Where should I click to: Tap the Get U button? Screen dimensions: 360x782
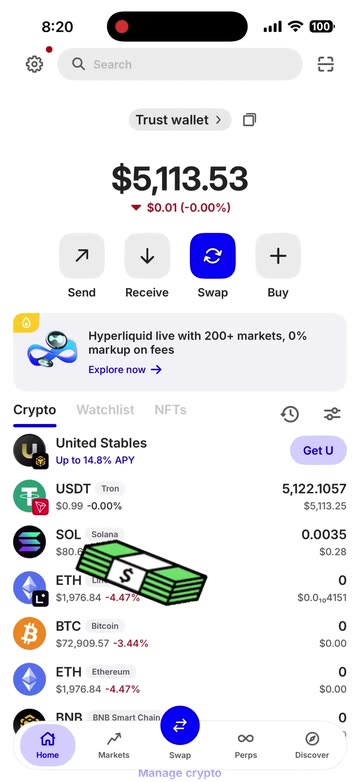318,450
